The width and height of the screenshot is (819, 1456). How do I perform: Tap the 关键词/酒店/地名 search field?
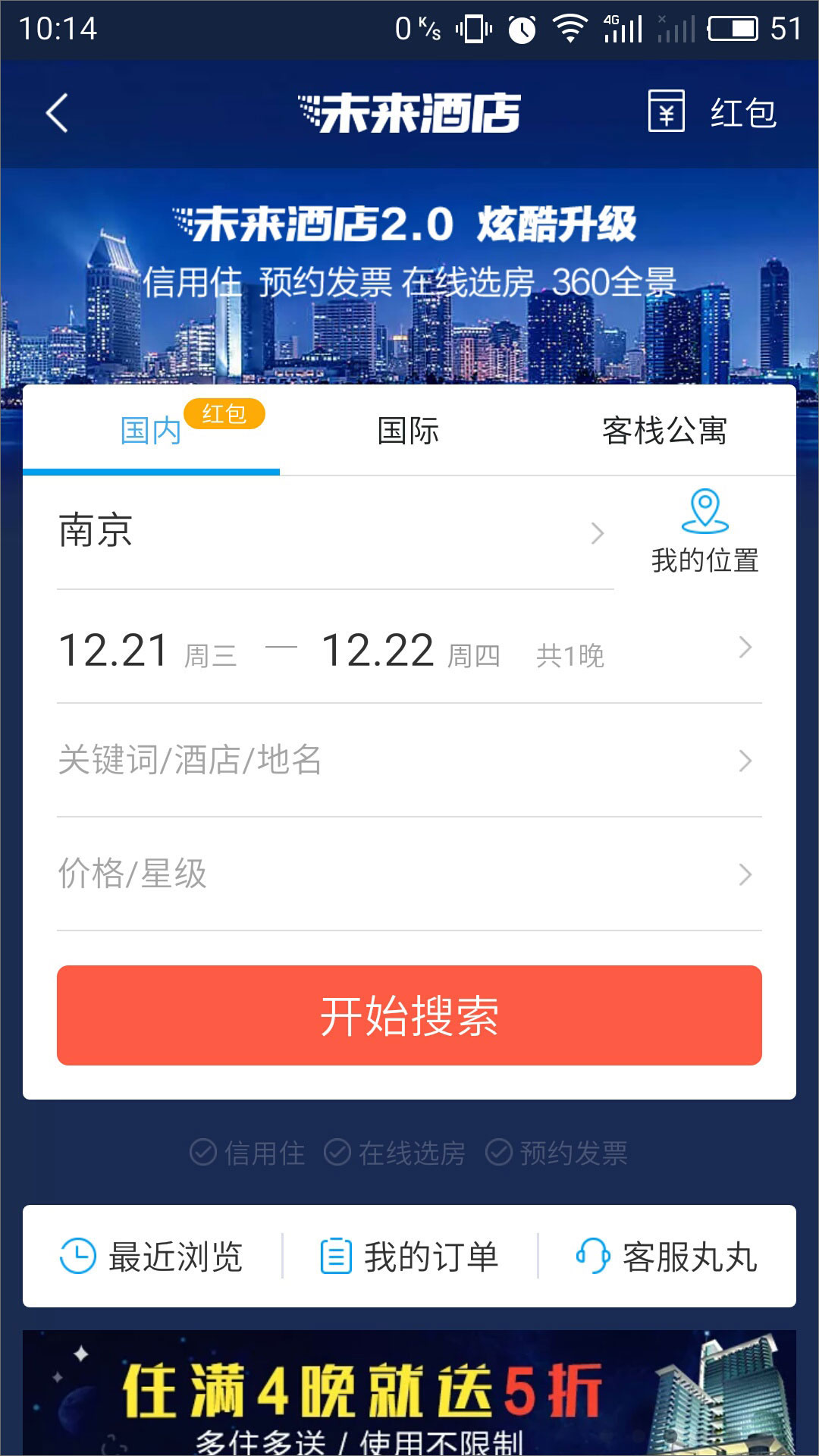pyautogui.click(x=409, y=760)
